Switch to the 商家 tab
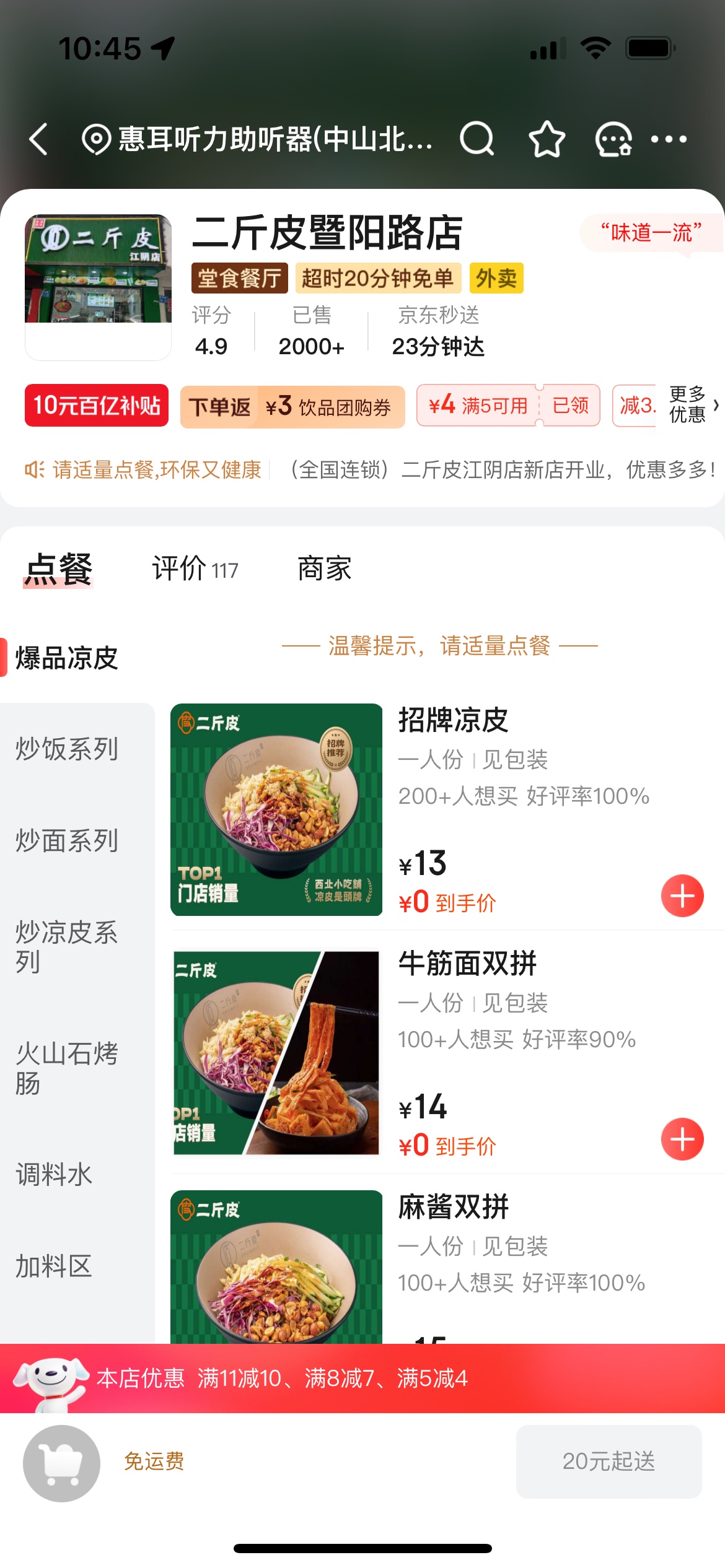This screenshot has height=1568, width=725. 324,568
